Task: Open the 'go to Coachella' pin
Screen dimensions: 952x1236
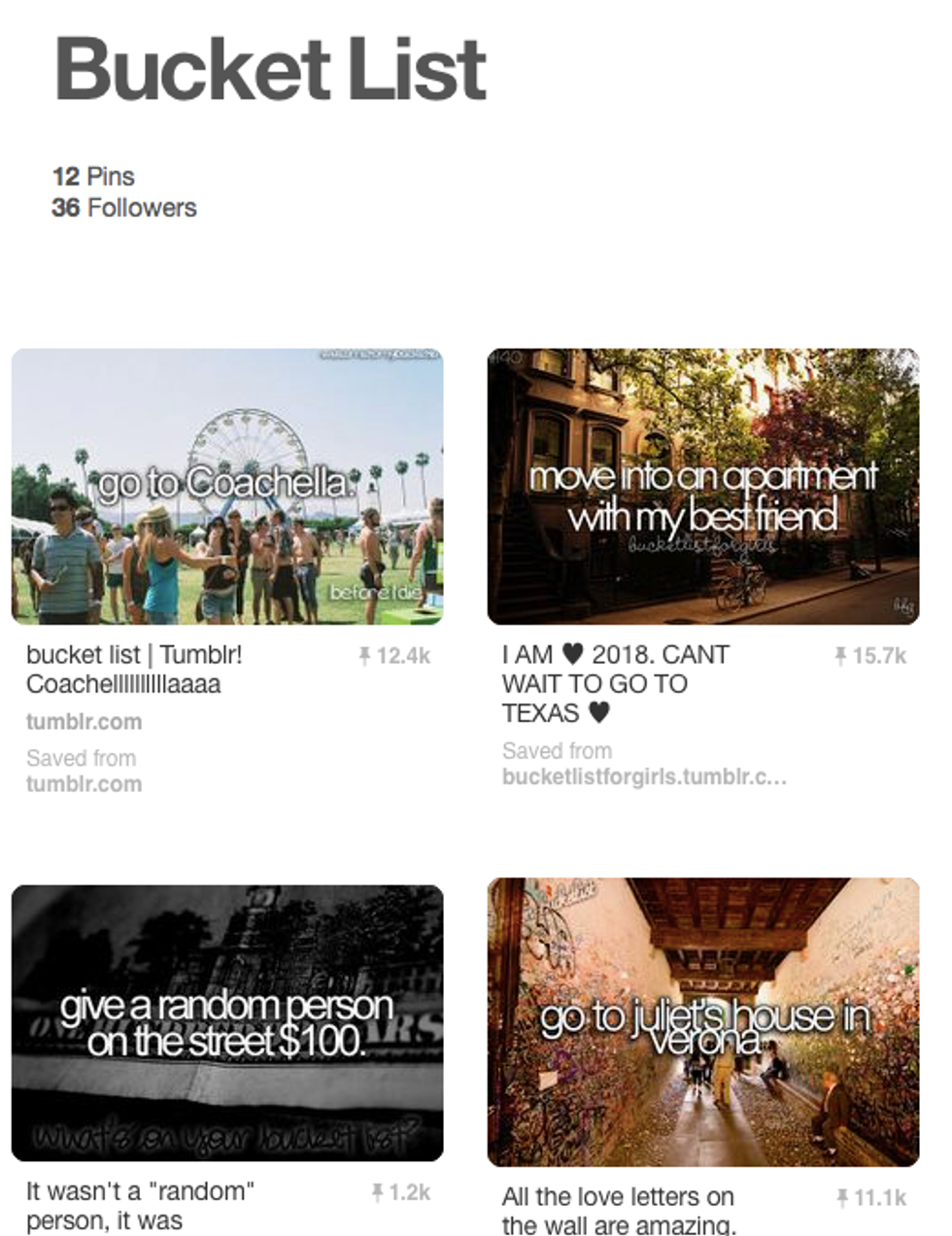Action: (x=227, y=486)
